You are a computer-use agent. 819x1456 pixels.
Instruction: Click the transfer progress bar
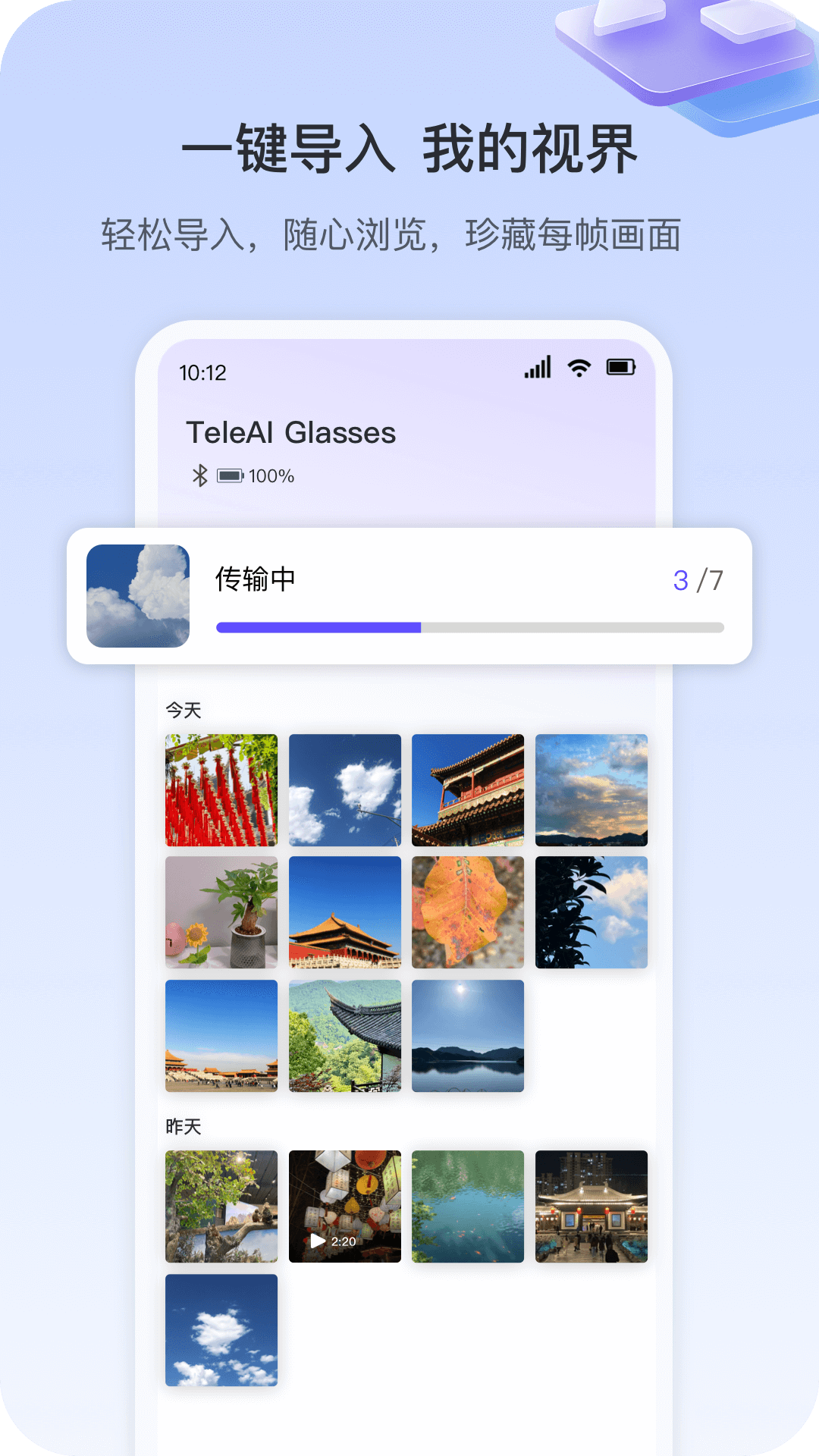468,626
